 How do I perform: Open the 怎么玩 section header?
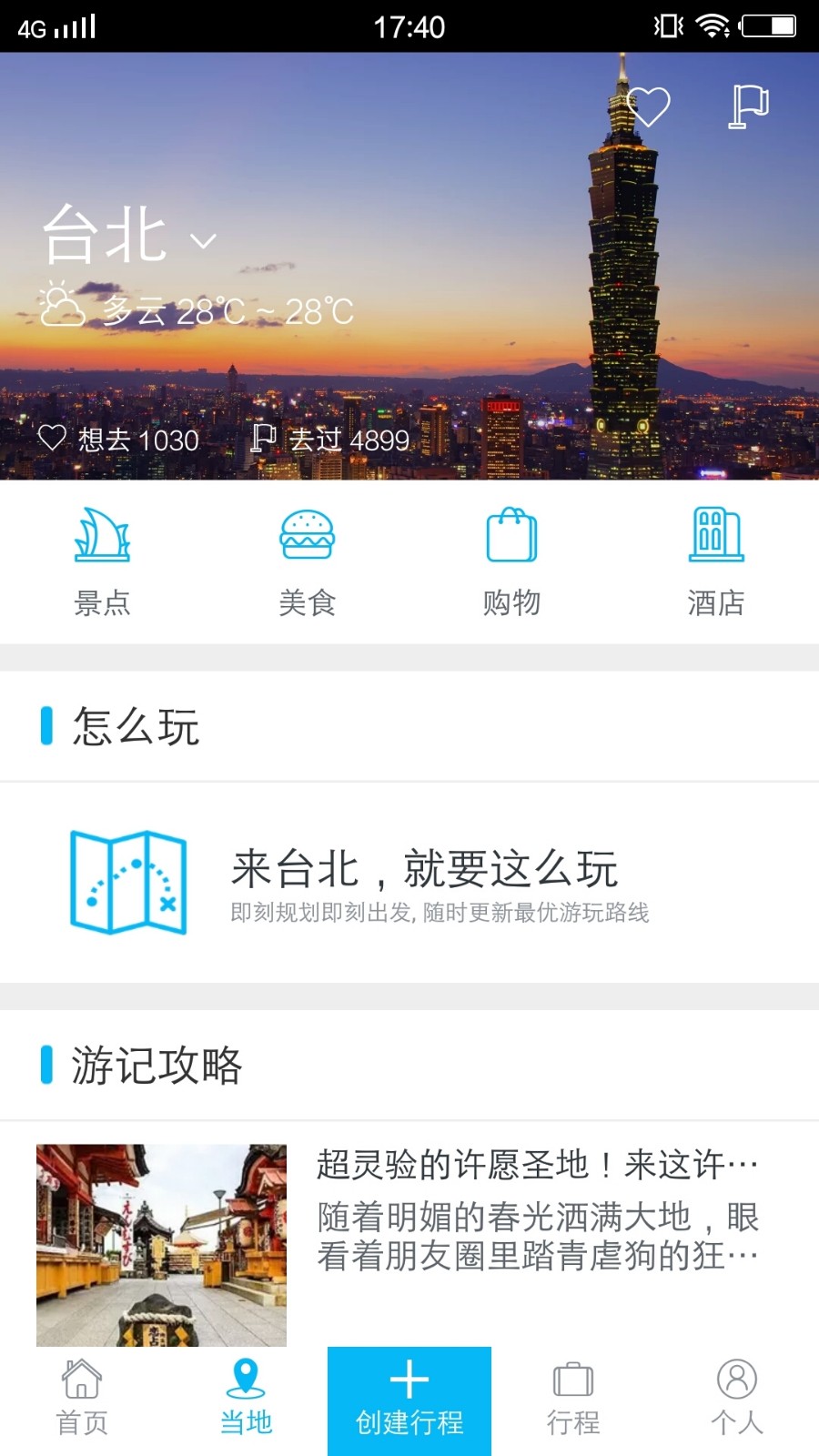point(136,726)
